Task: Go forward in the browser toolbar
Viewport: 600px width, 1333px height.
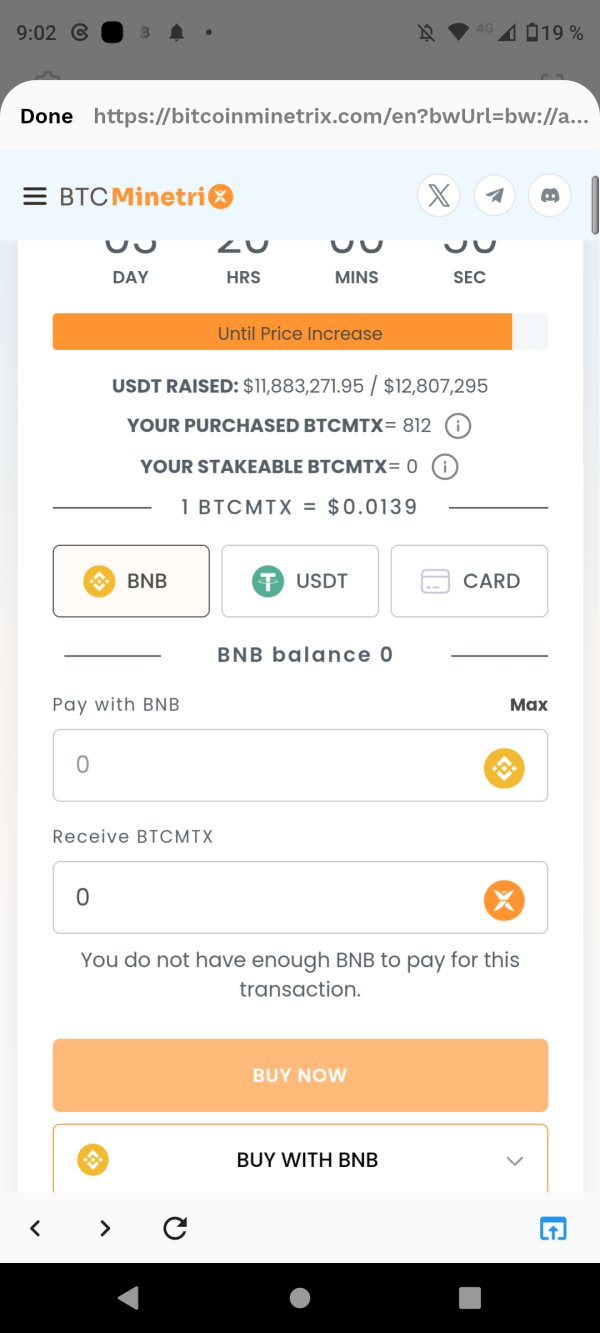Action: click(x=105, y=1228)
